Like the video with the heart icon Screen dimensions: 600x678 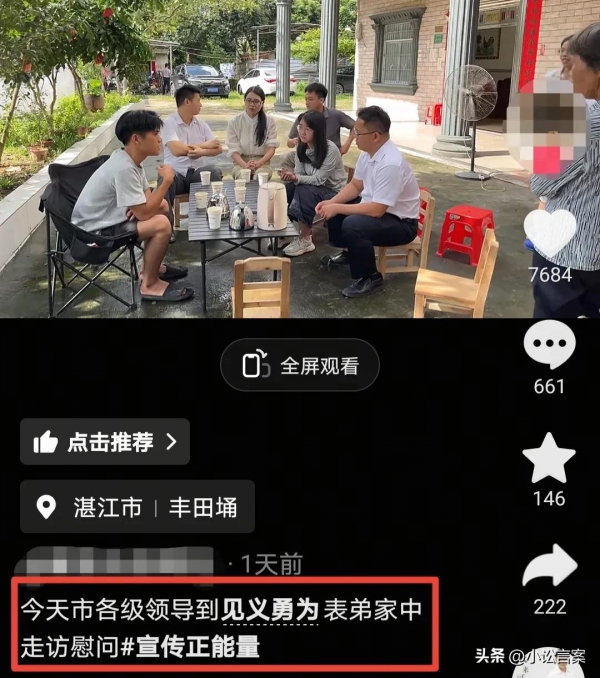pos(550,235)
